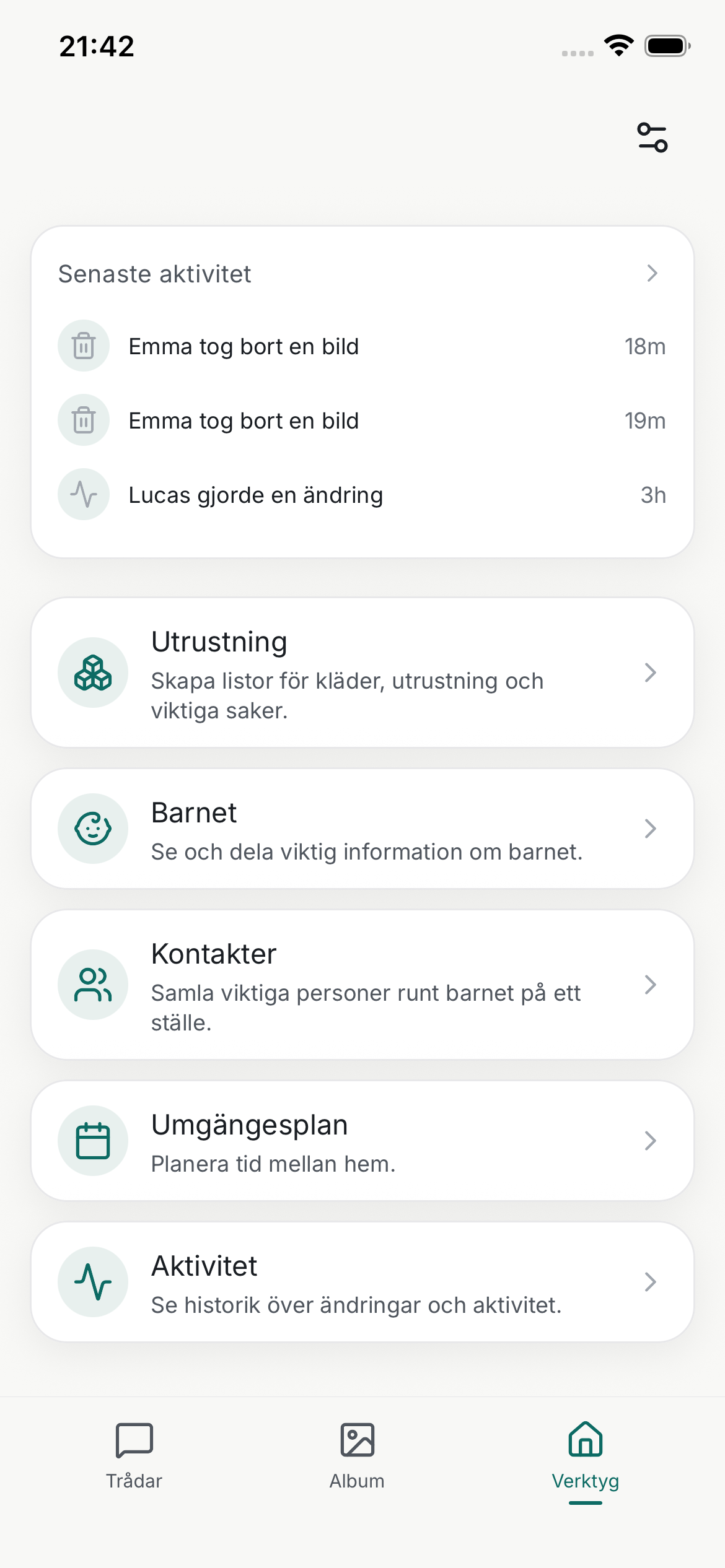Click the trash icon beside Emma's first deletion
725x1568 pixels.
coord(83,346)
